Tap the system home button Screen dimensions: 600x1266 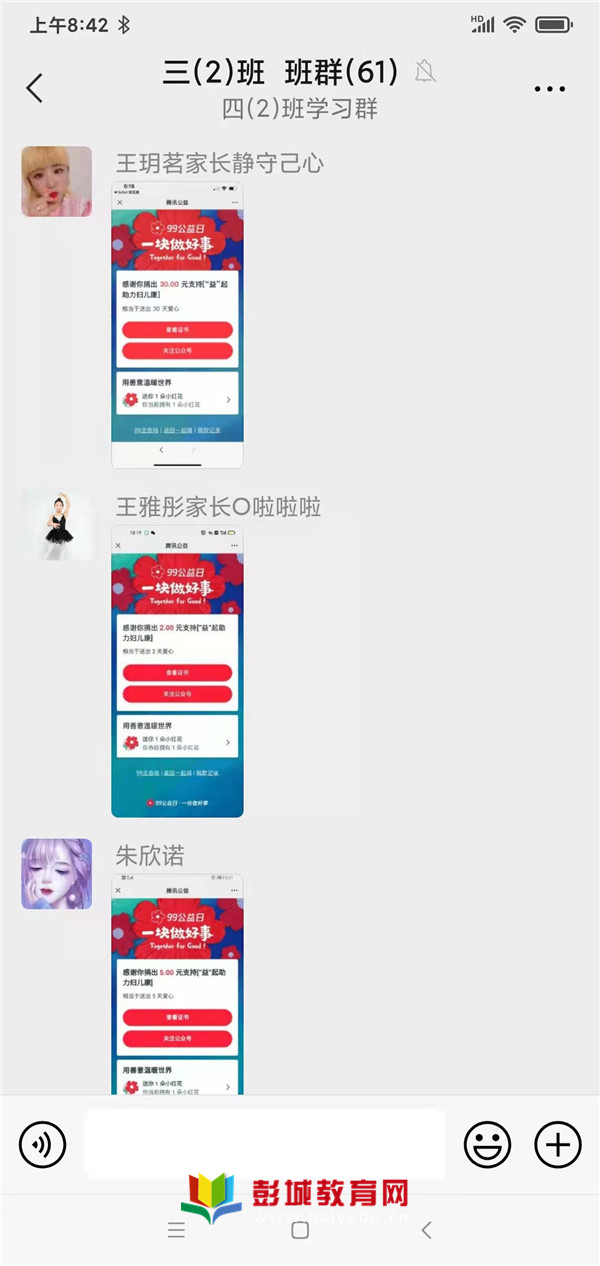coord(300,1231)
